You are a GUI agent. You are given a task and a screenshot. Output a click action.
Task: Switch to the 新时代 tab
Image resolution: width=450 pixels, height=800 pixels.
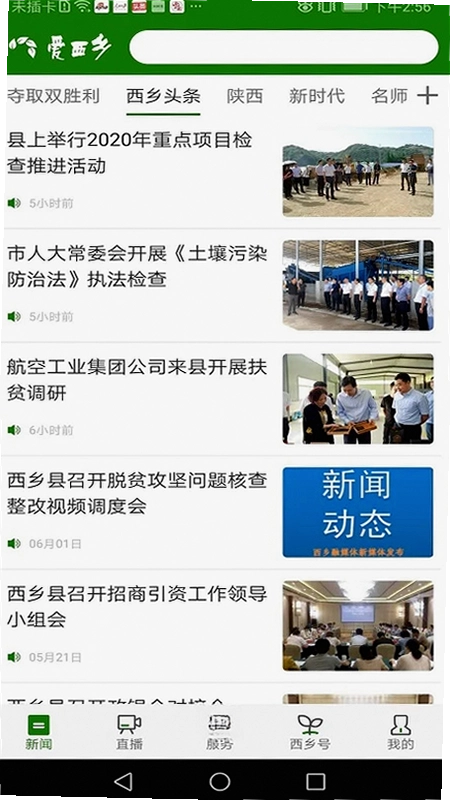click(317, 96)
